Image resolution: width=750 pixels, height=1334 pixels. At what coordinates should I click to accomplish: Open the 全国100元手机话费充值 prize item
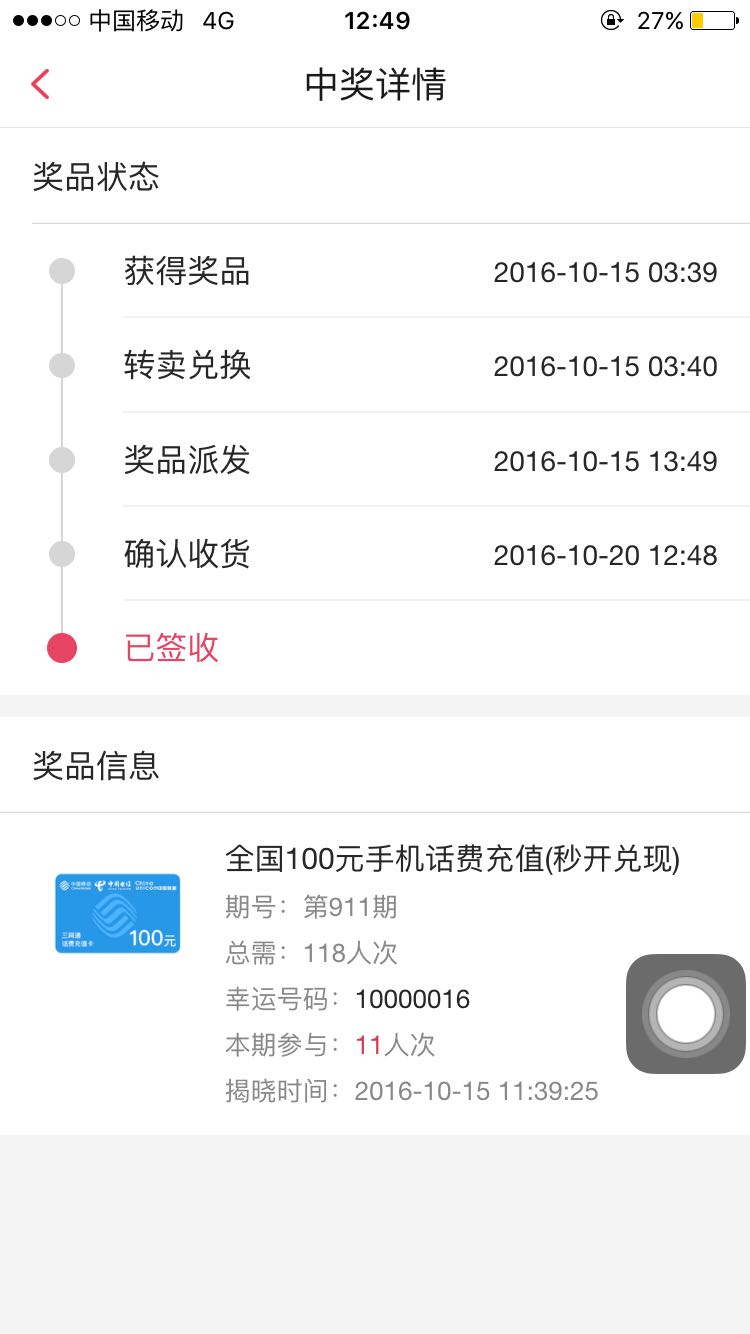point(375,974)
